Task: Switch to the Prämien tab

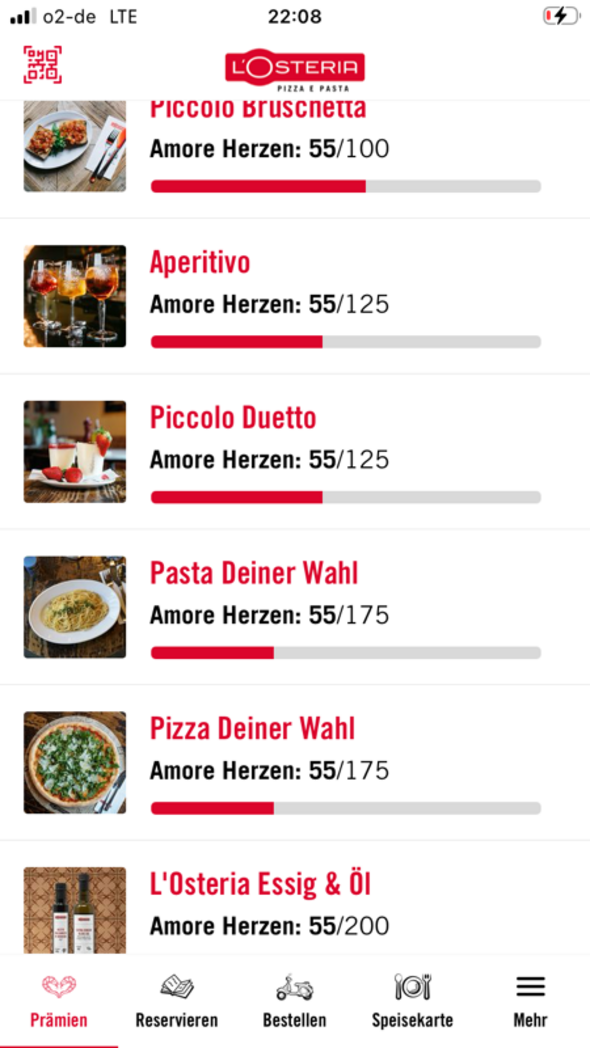Action: [x=59, y=1001]
